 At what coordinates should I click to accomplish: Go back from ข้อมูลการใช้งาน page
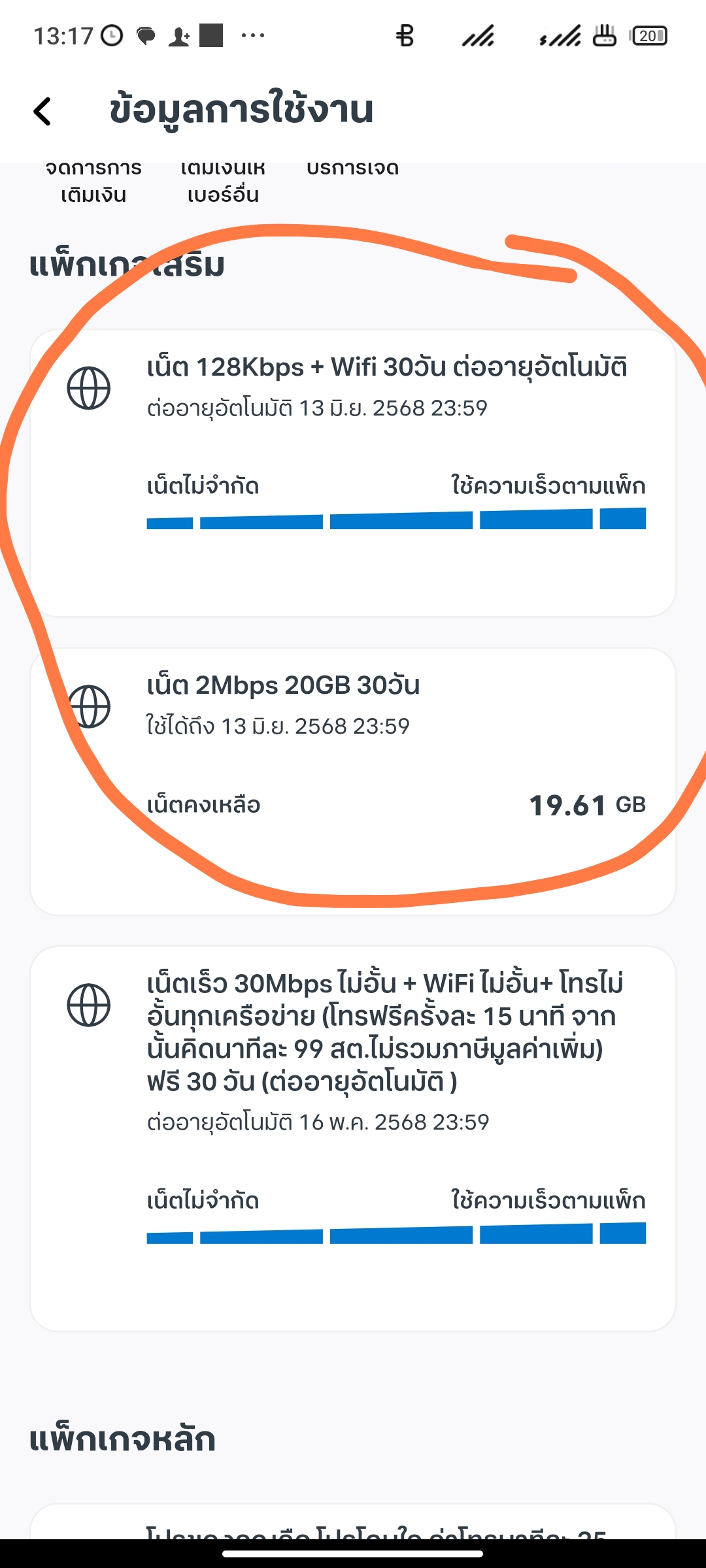42,111
